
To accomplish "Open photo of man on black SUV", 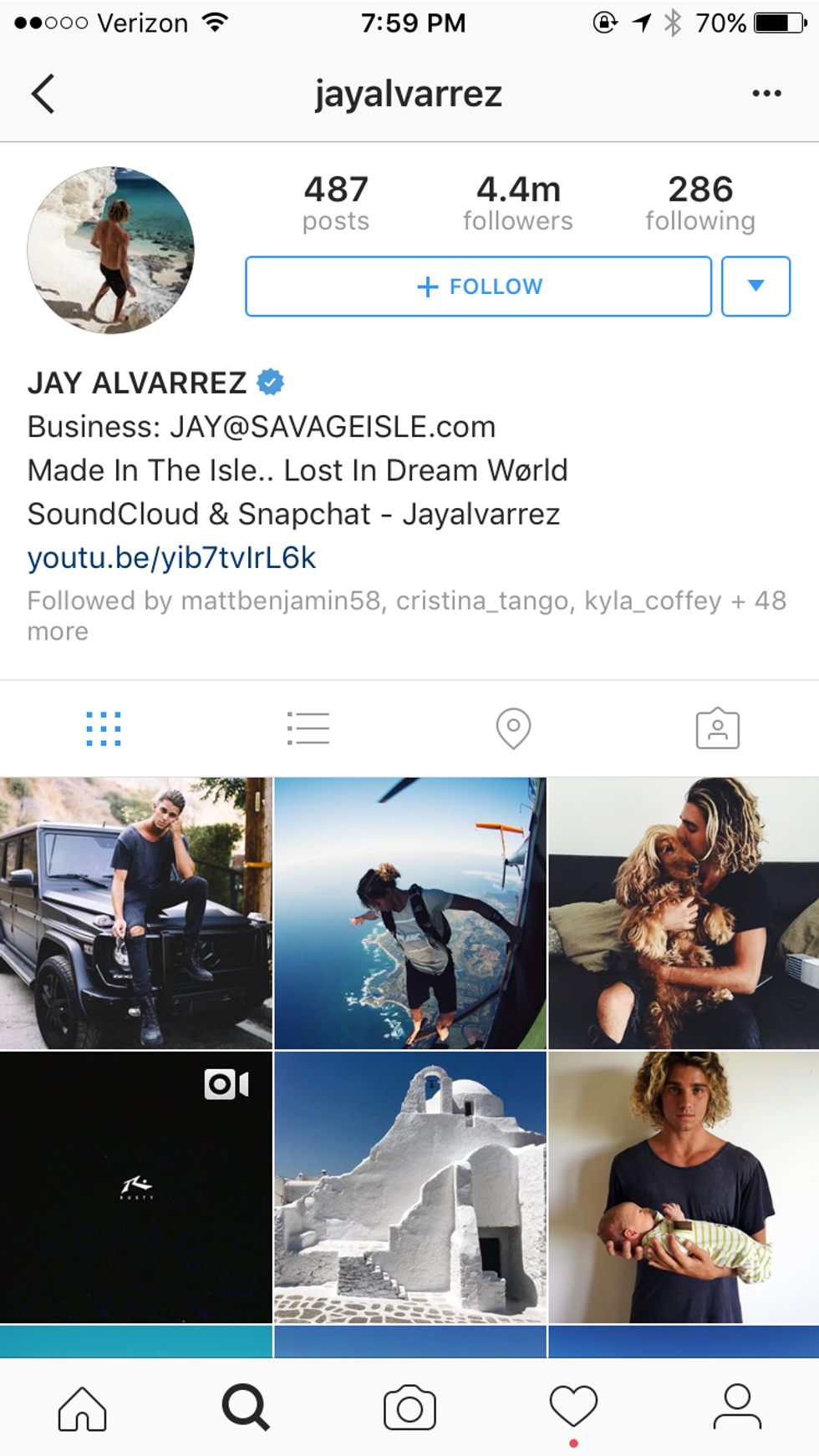I will click(135, 913).
